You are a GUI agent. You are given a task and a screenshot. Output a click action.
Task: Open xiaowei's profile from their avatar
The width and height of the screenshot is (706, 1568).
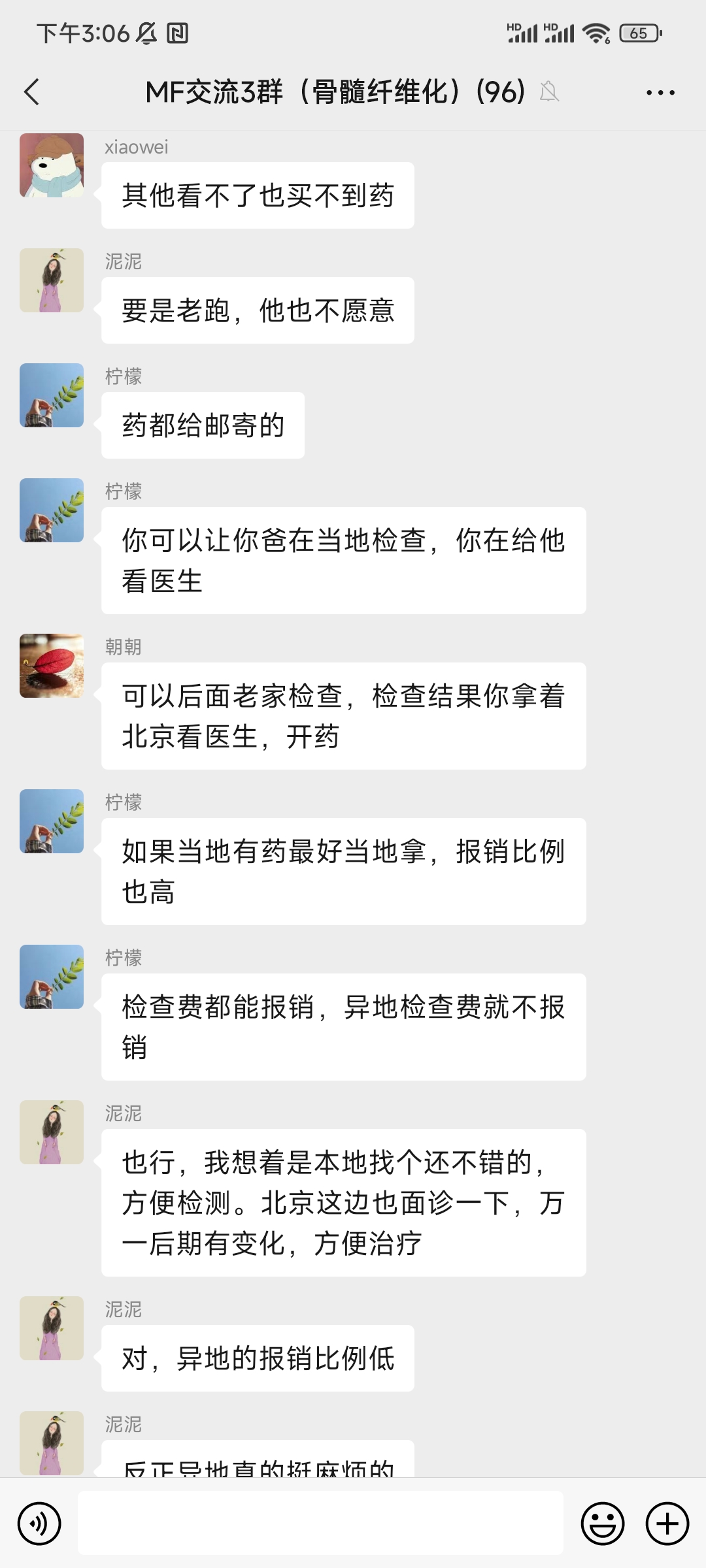point(51,165)
